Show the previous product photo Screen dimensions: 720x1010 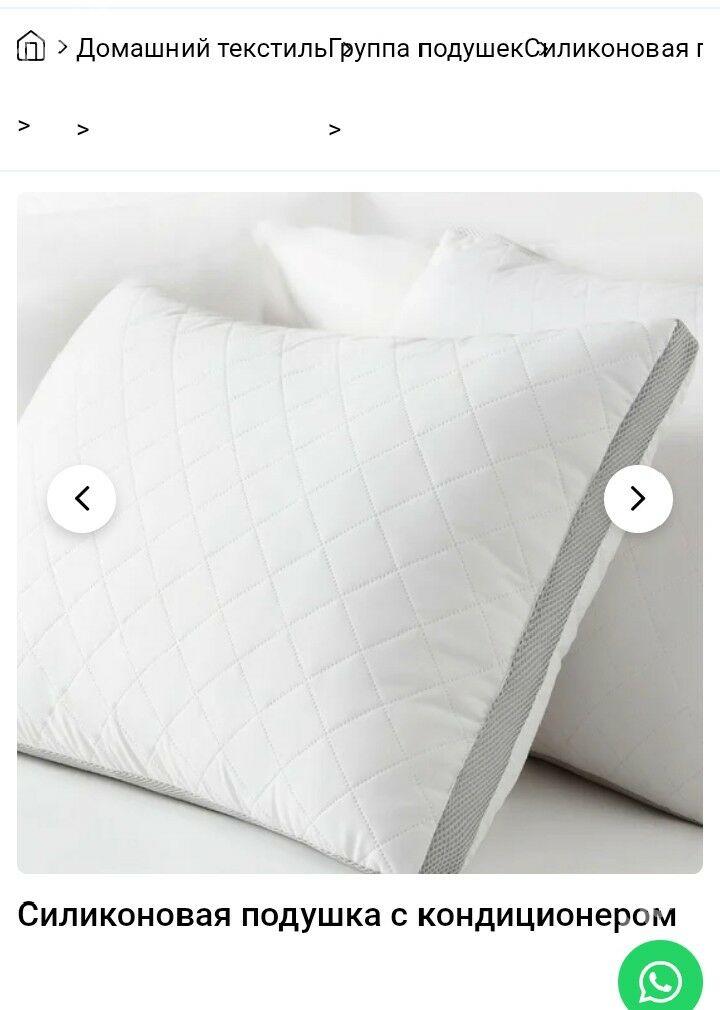point(82,498)
